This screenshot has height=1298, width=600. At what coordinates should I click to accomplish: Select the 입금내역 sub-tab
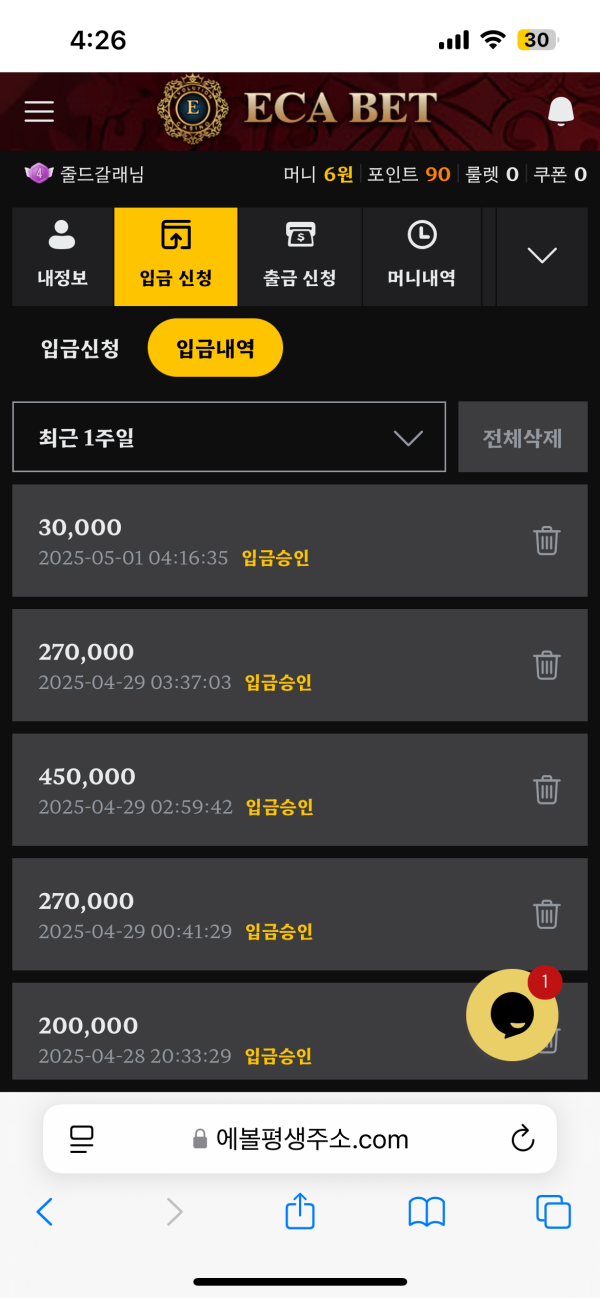pos(215,348)
